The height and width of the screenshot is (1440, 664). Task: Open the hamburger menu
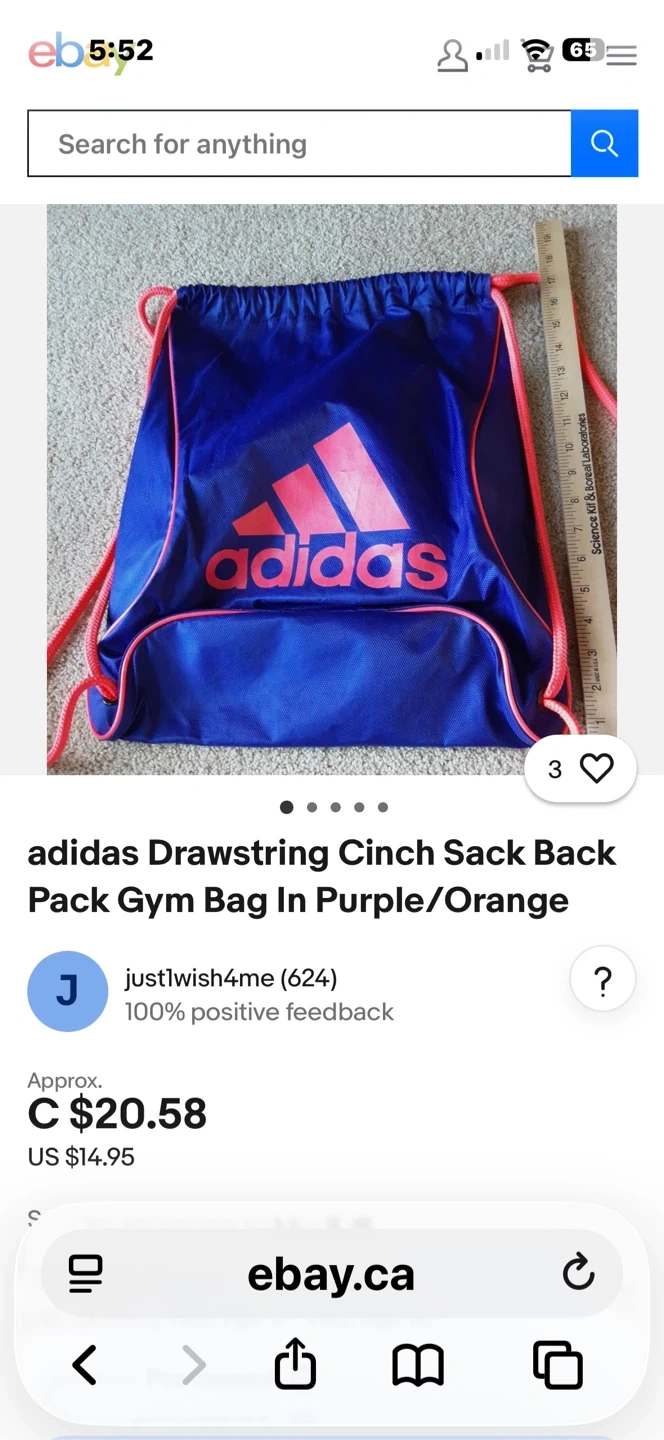621,56
